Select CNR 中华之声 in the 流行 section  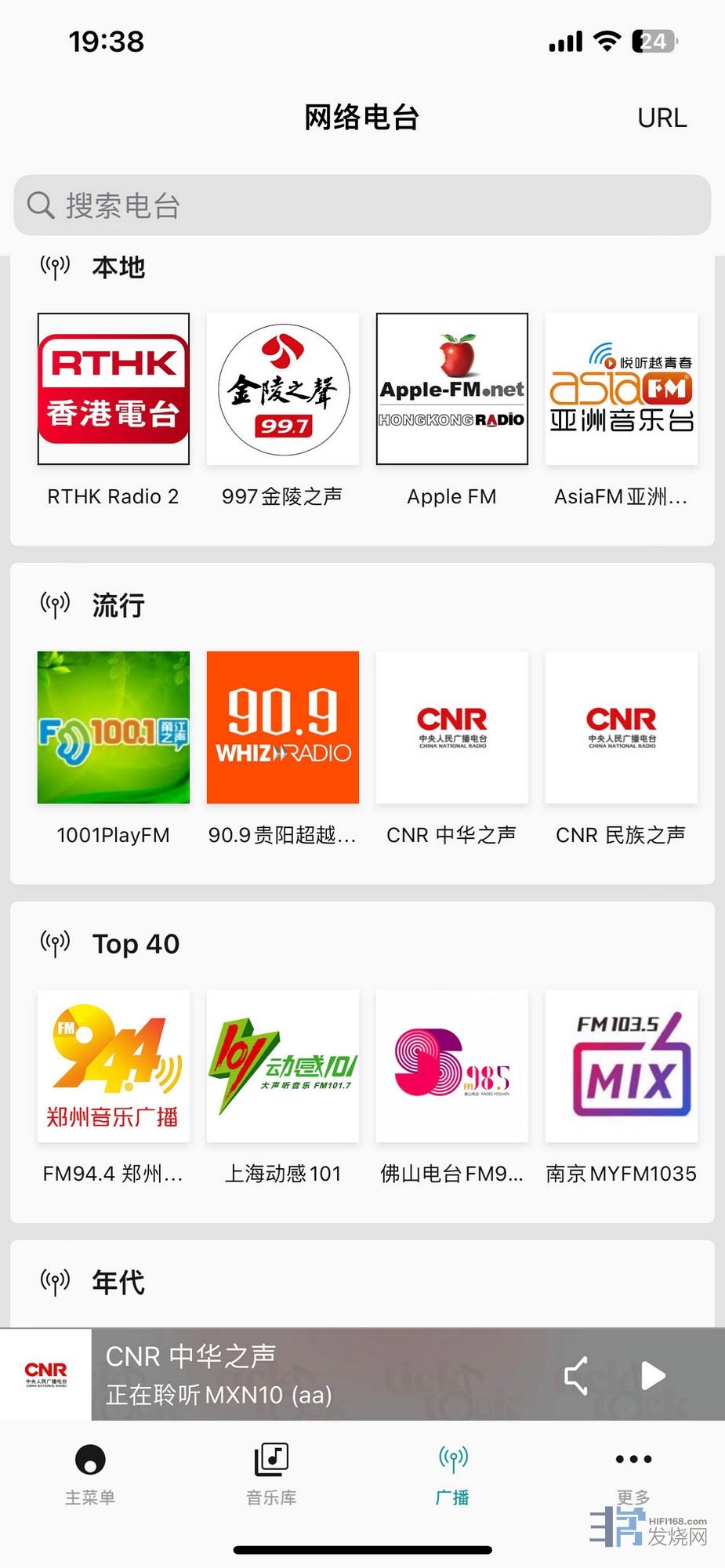point(452,728)
